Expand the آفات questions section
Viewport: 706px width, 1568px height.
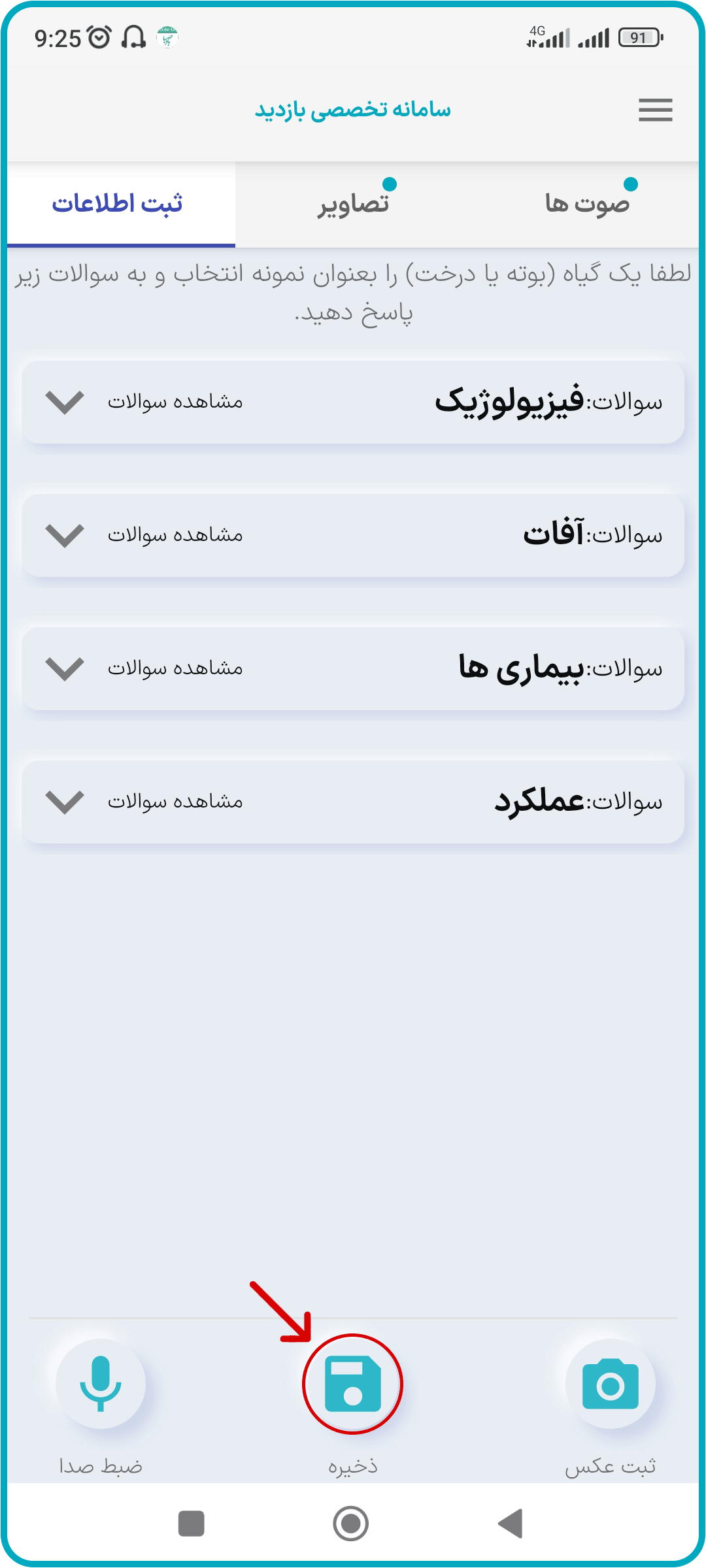353,535
